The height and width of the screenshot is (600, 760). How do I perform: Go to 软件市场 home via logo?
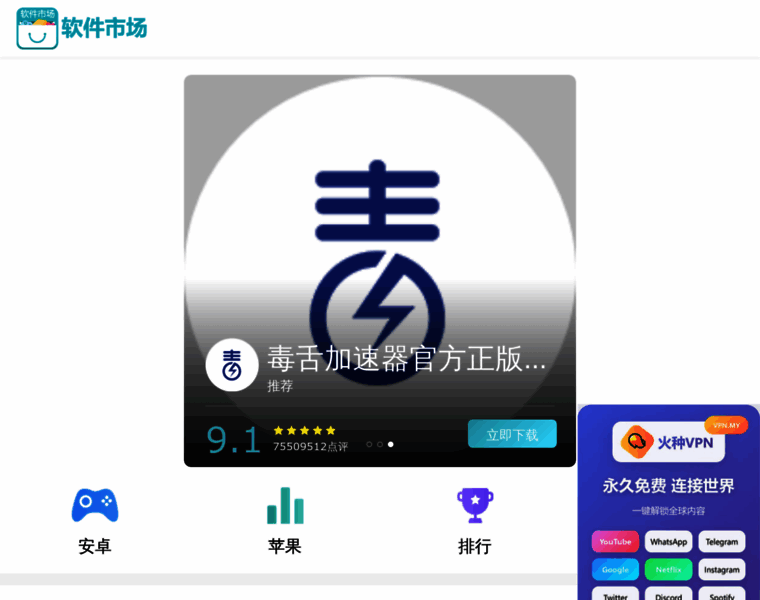82,28
